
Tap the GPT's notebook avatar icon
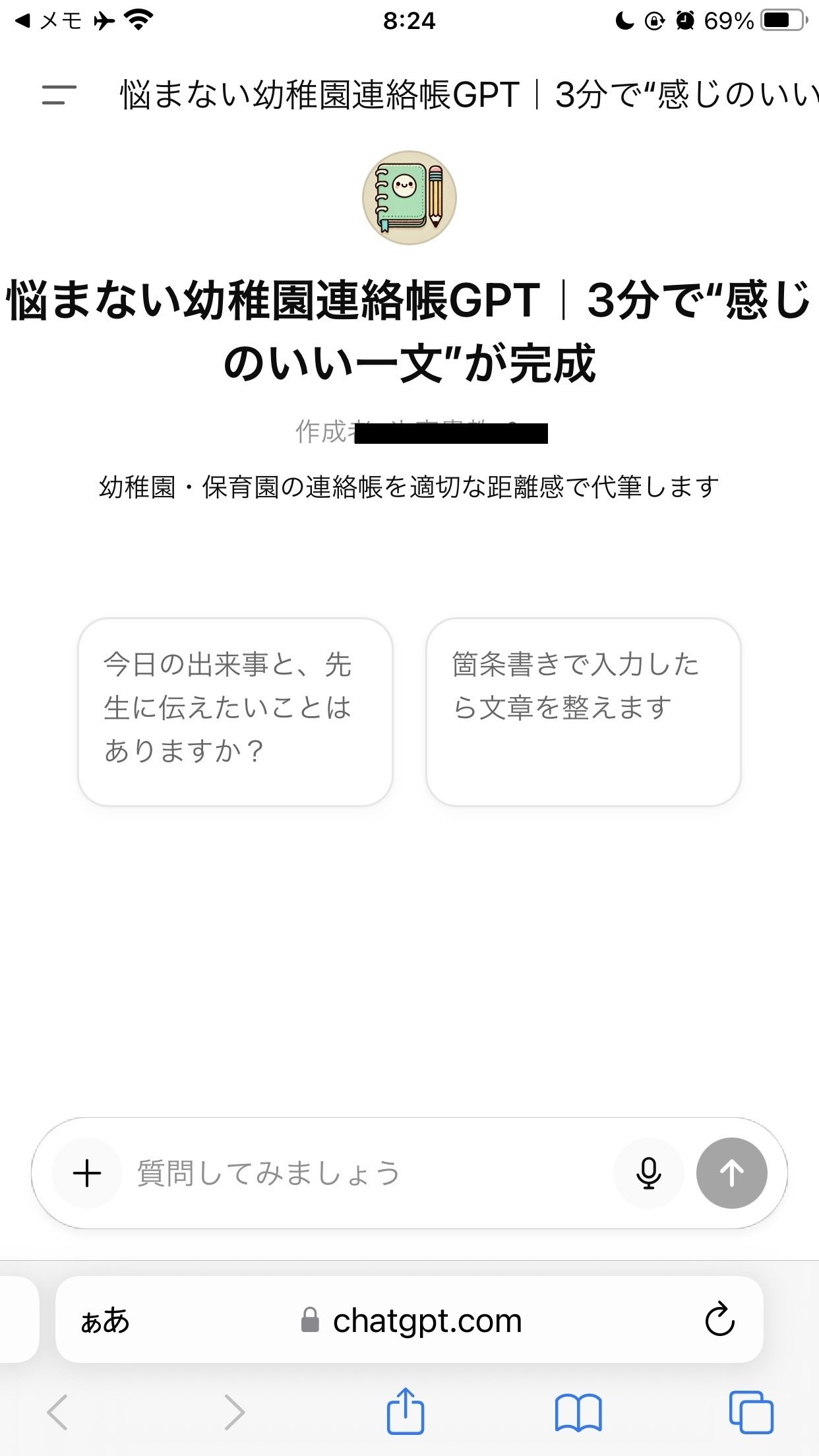click(x=409, y=198)
